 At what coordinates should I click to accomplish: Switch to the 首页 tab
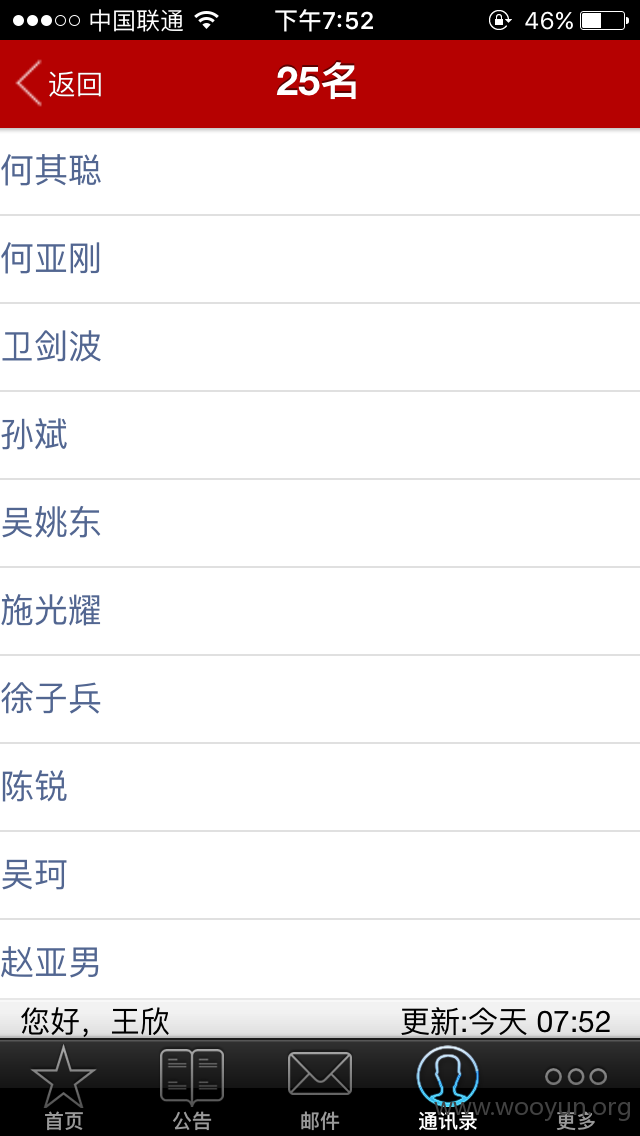[x=64, y=1088]
